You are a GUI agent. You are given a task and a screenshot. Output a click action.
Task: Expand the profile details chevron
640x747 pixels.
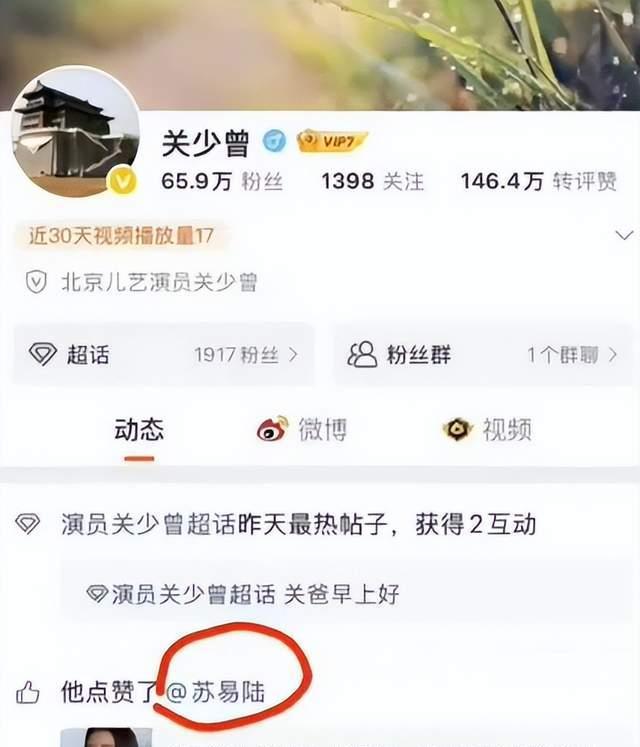point(623,237)
